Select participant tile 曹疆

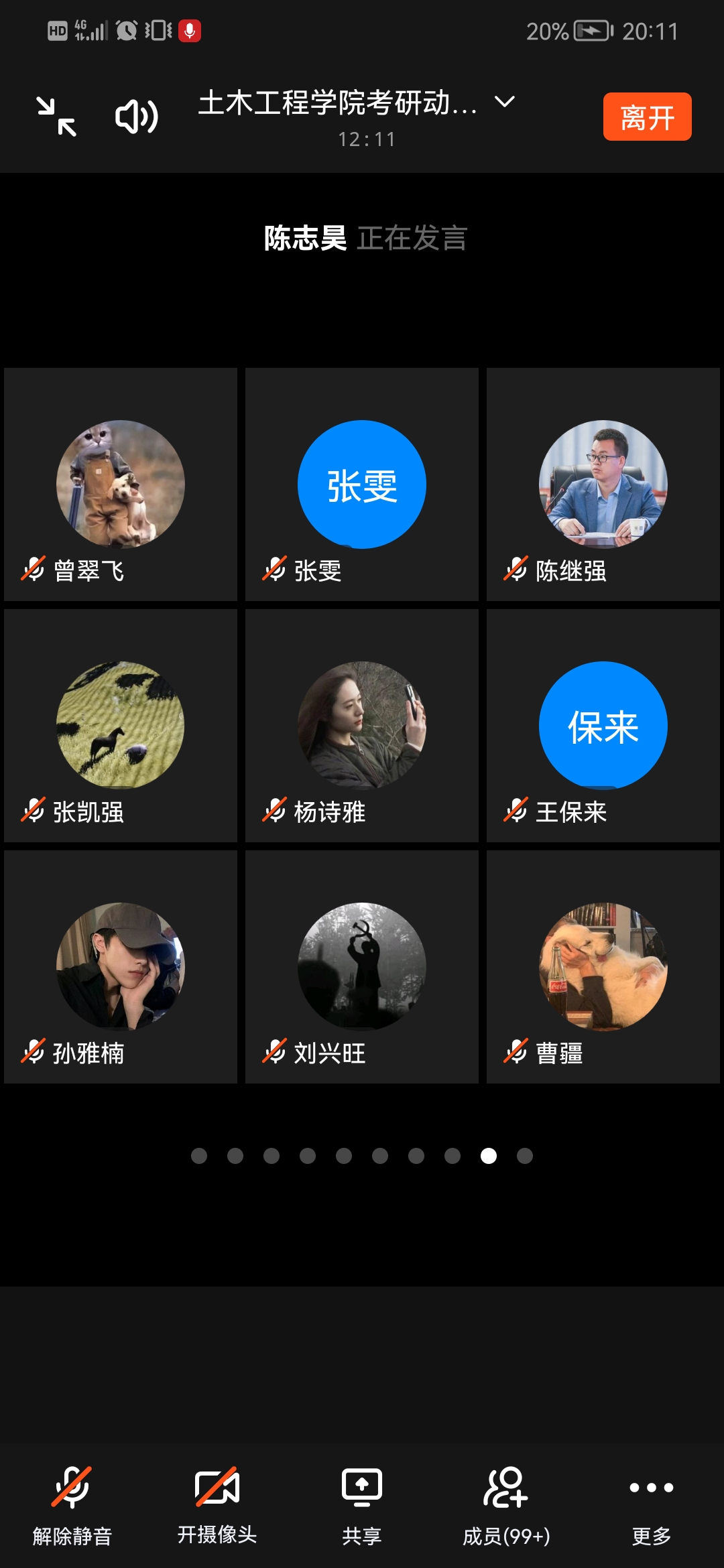tap(603, 967)
